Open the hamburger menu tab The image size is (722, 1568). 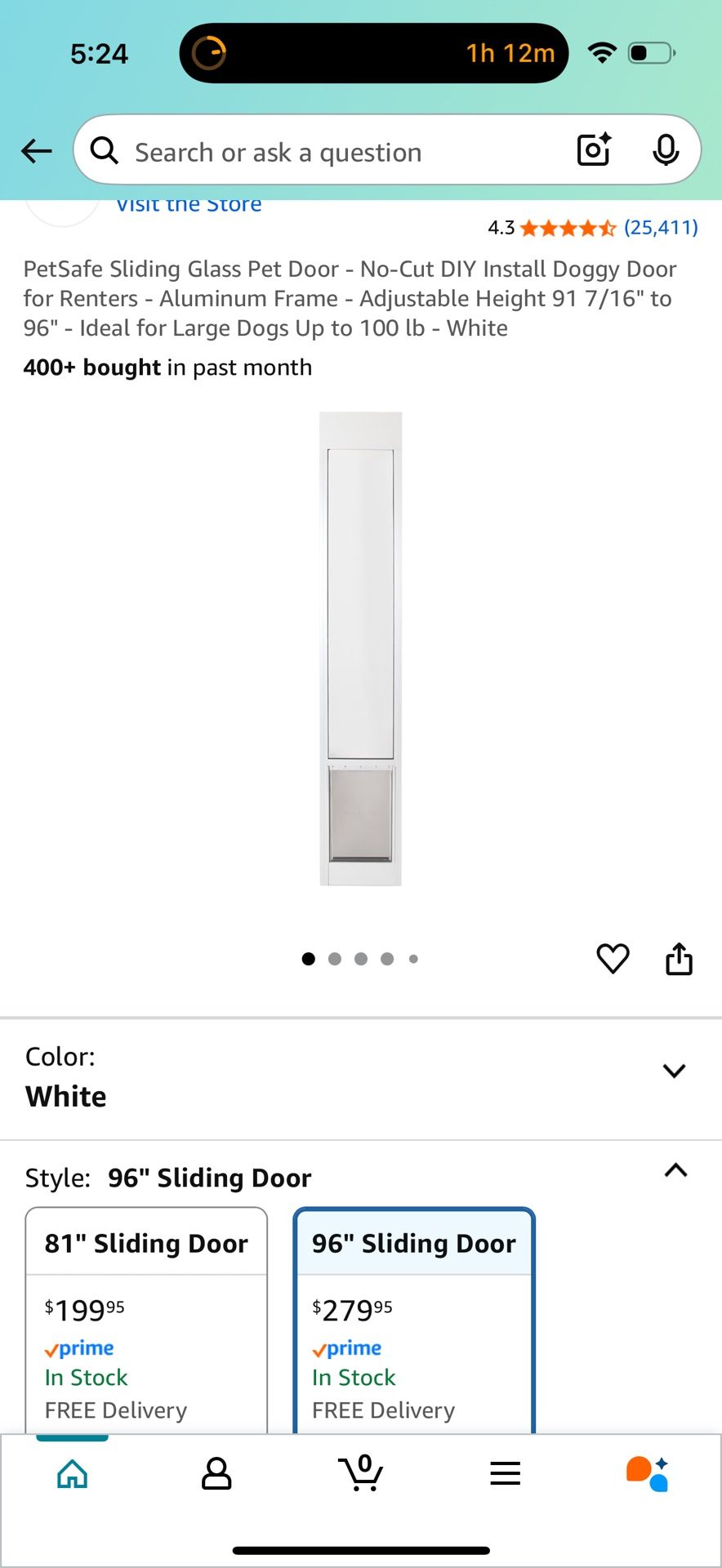[505, 1473]
